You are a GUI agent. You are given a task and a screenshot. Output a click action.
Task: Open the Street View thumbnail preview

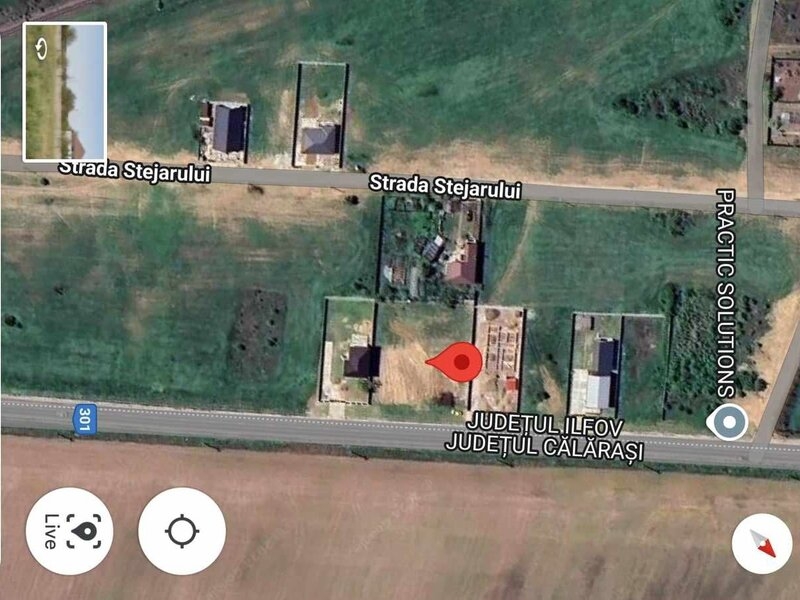click(65, 91)
